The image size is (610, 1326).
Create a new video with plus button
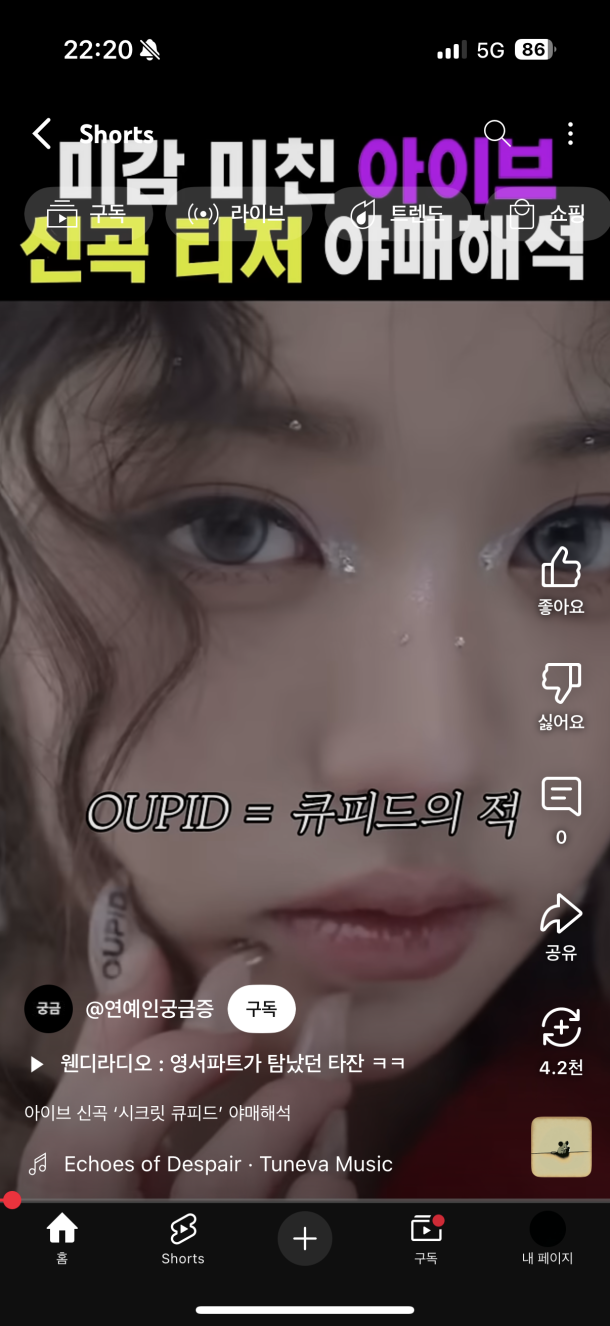(304, 1239)
